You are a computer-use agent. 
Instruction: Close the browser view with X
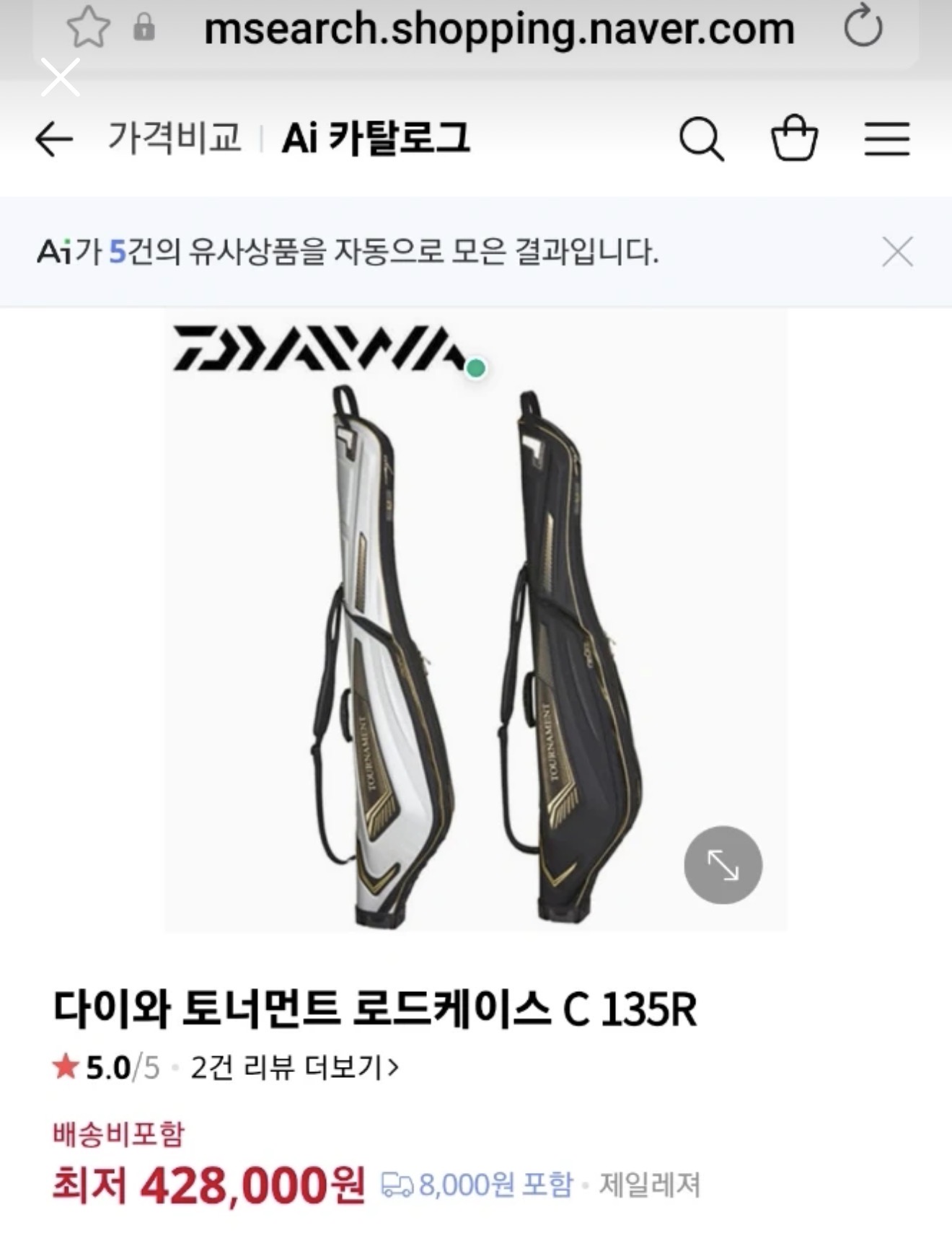(x=61, y=77)
